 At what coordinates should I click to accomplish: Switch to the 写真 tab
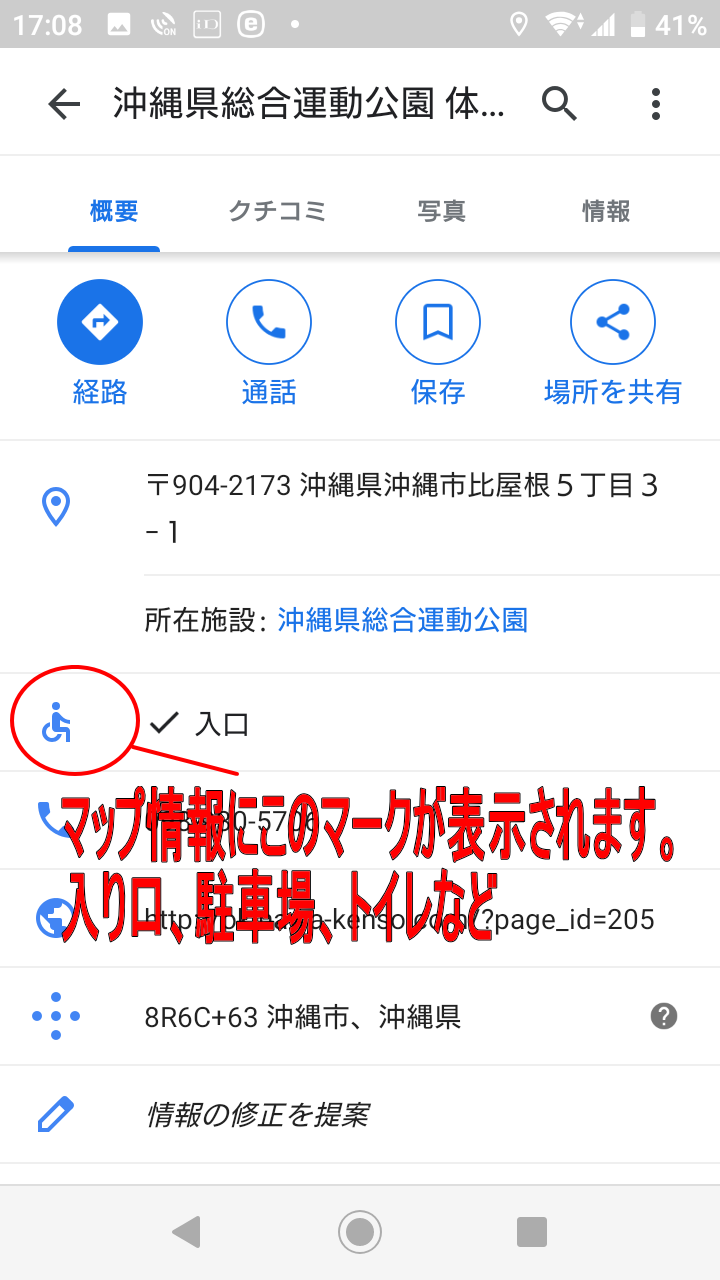pos(442,212)
